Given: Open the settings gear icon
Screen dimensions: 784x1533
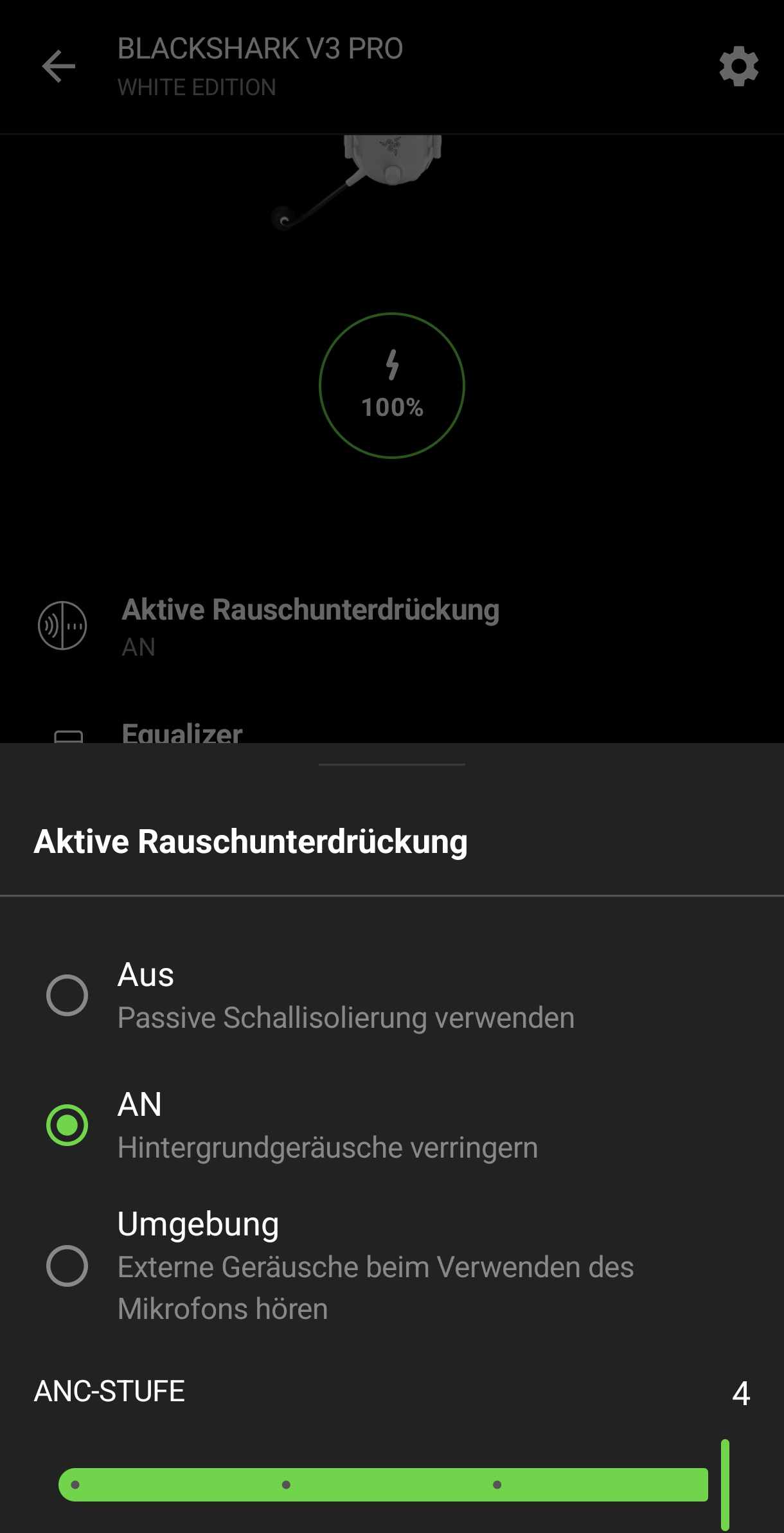Looking at the screenshot, I should (x=738, y=67).
